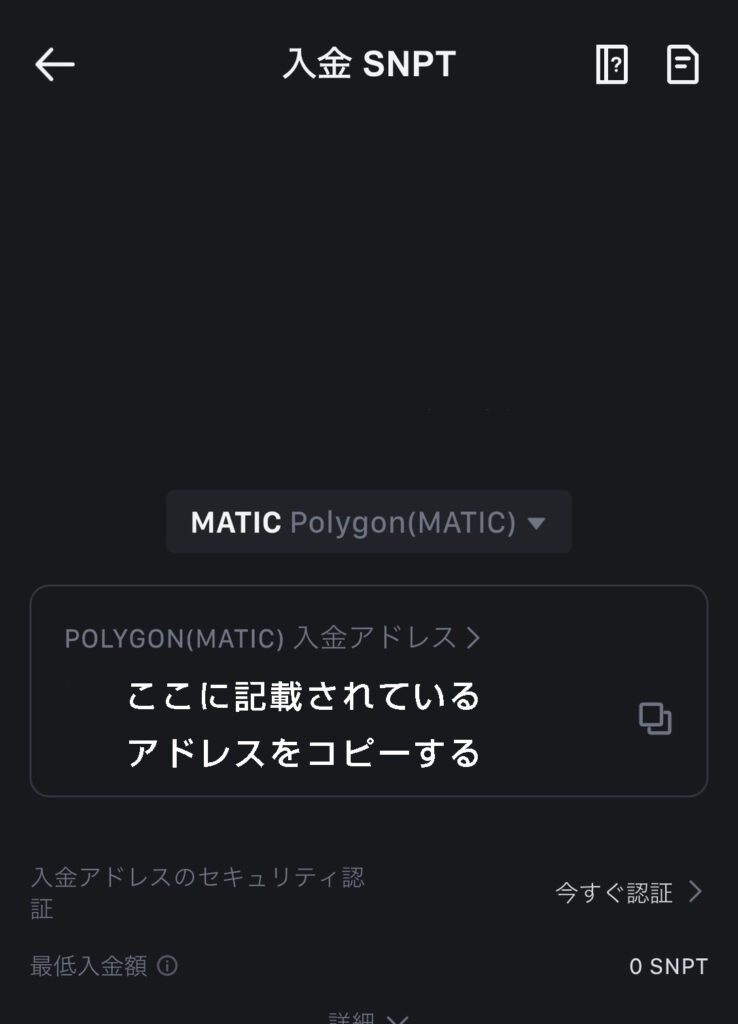Open the MATIC Polygon(MATIC) network dropdown
738x1024 pixels.
(367, 521)
